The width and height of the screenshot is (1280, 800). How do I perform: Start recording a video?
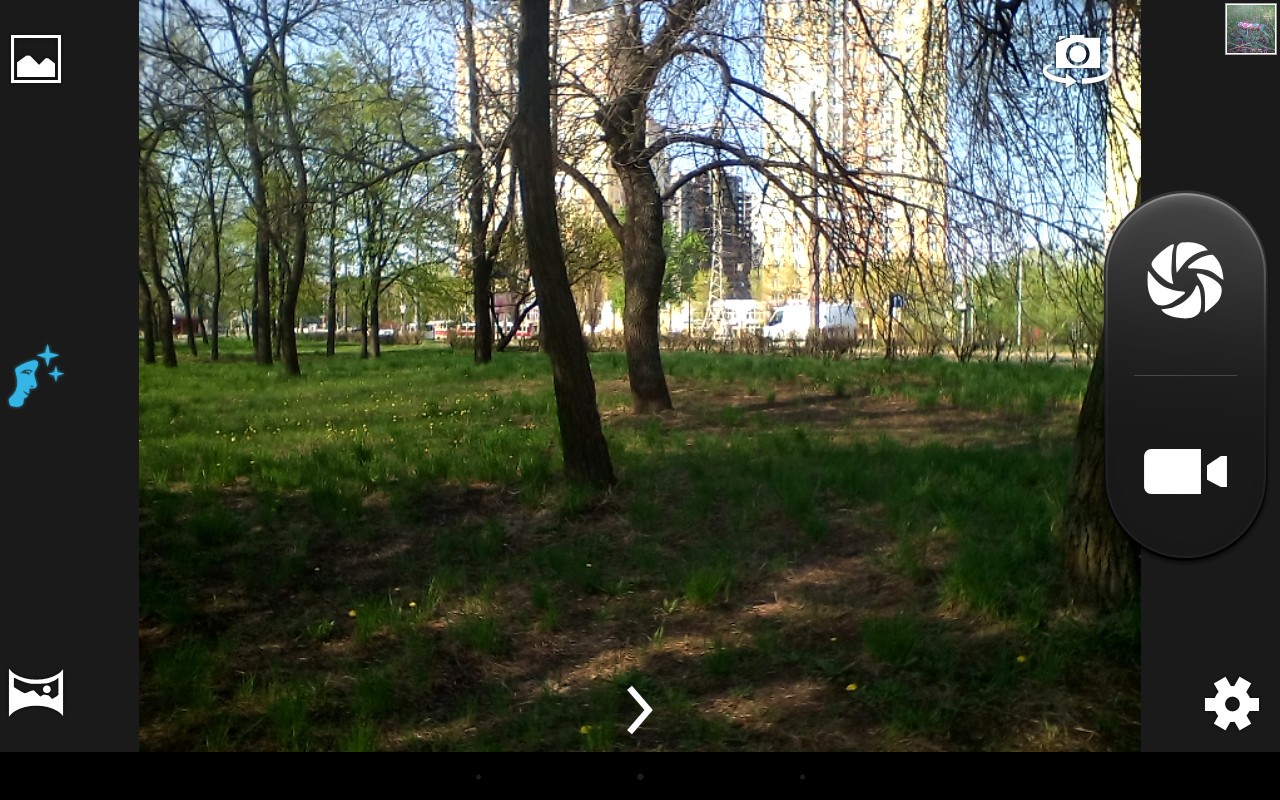(1185, 472)
